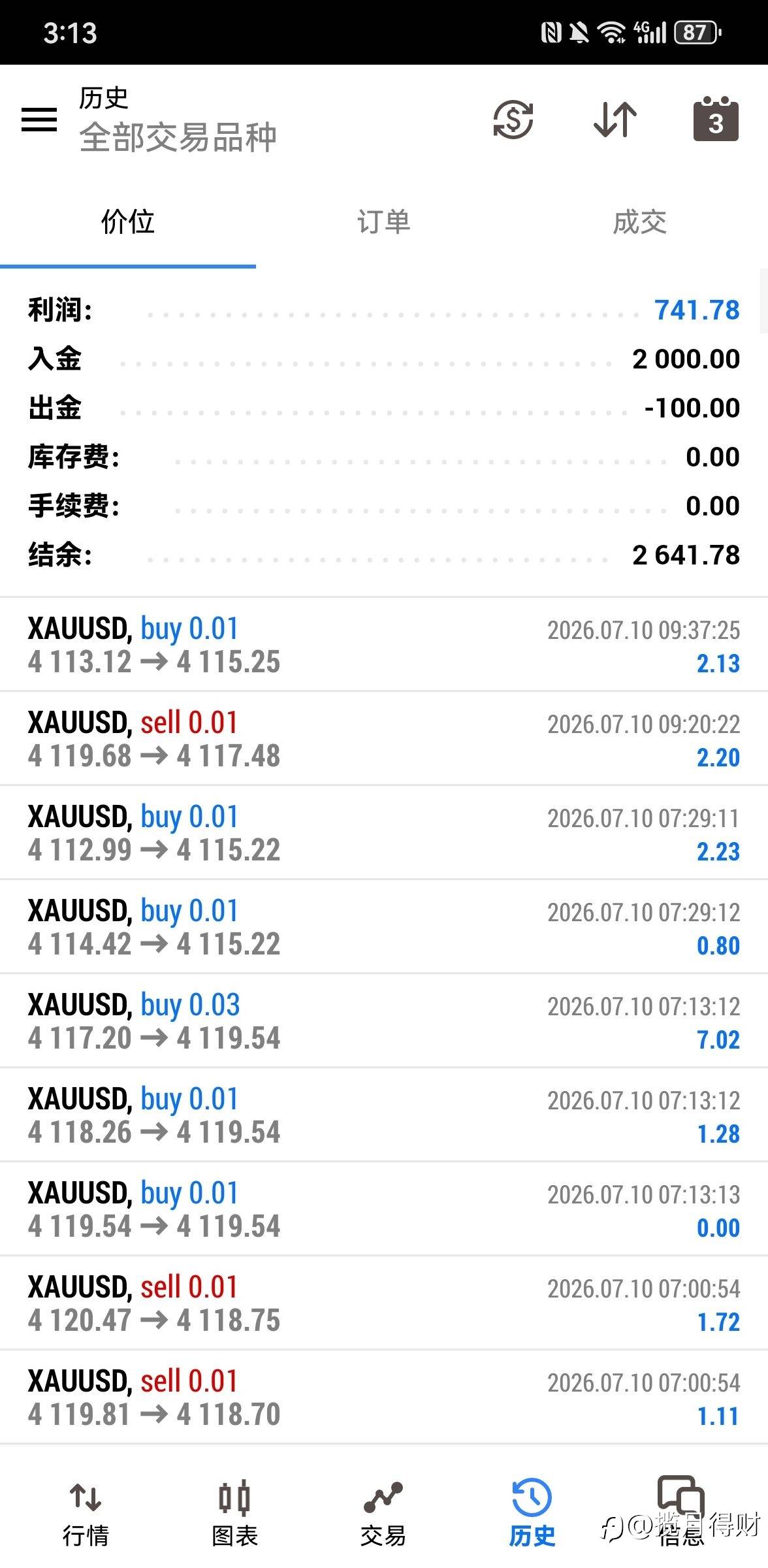Open the sell trade with profit 1.72
The image size is (768, 1568).
(384, 1303)
